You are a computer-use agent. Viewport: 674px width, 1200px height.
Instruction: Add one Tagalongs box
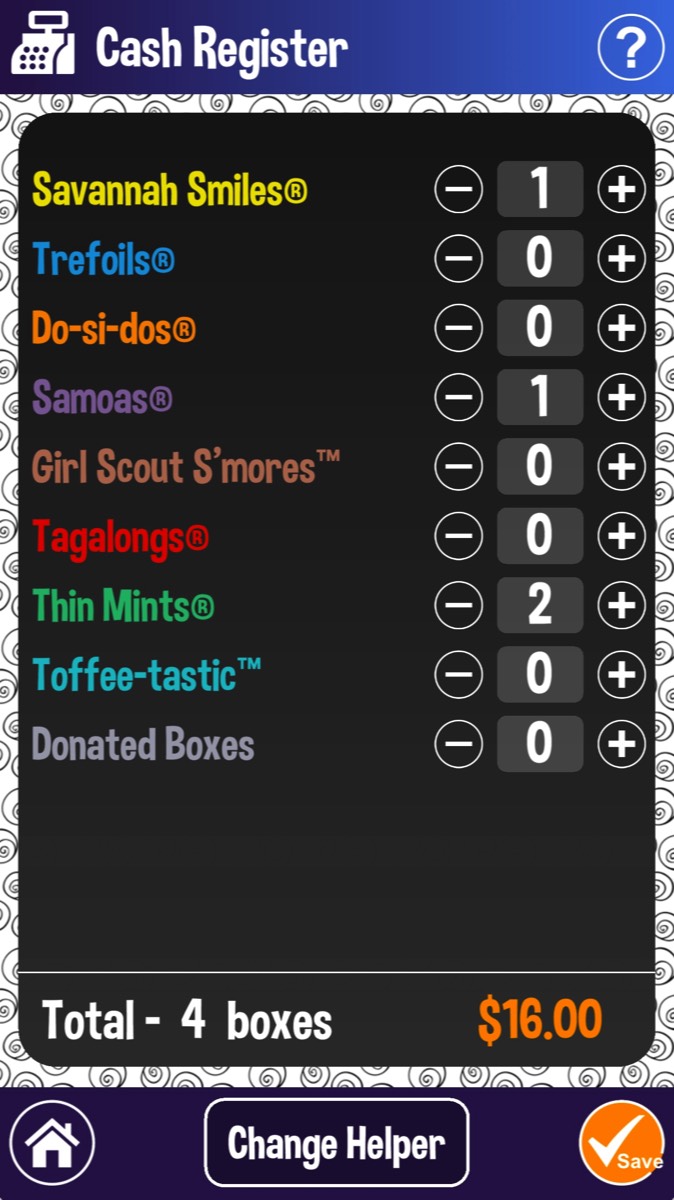[x=622, y=537]
